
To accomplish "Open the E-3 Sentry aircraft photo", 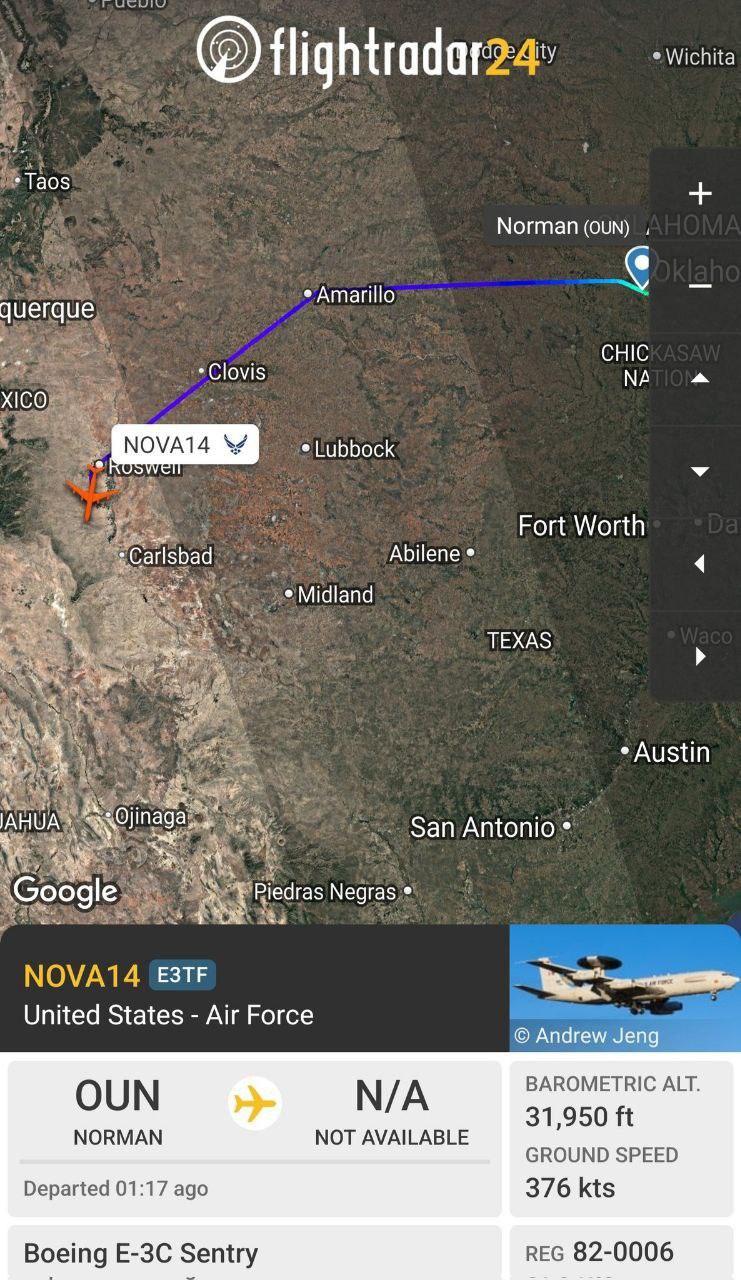I will point(625,988).
